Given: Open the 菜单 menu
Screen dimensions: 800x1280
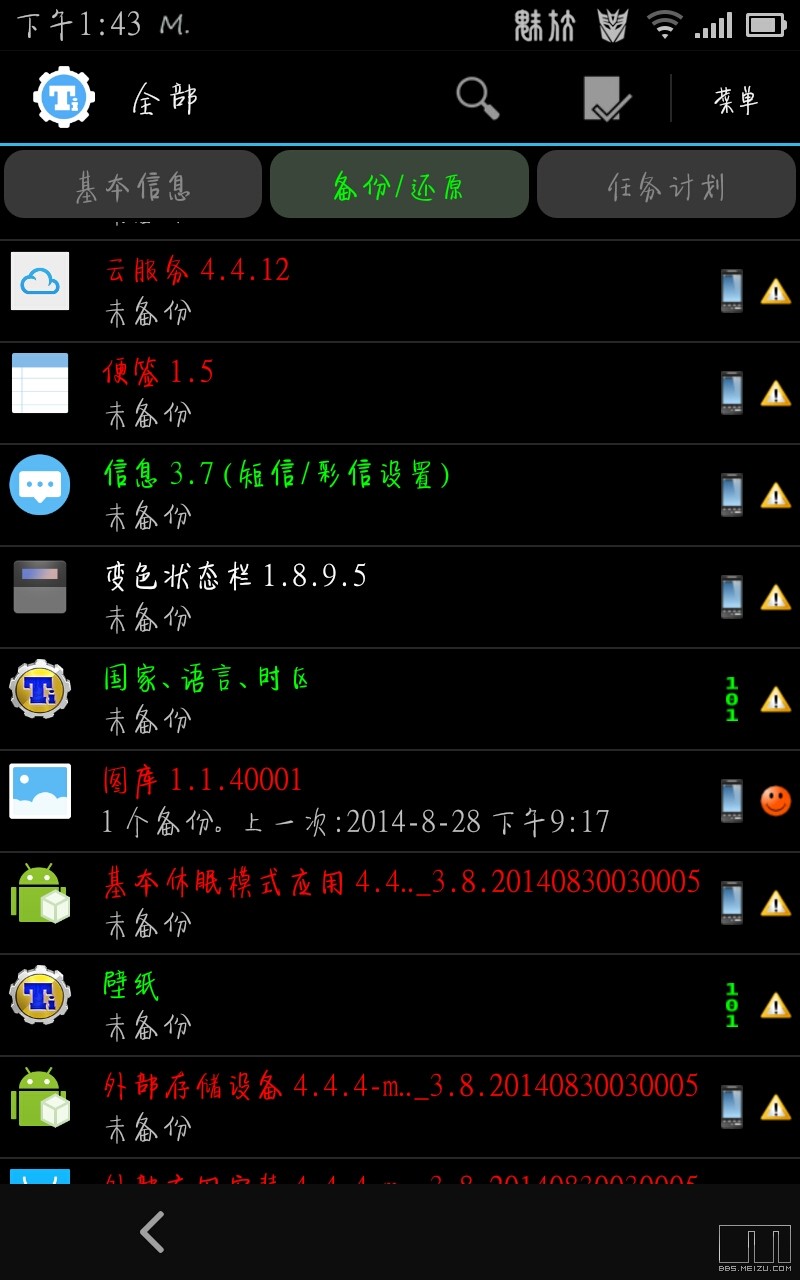Looking at the screenshot, I should pyautogui.click(x=737, y=97).
